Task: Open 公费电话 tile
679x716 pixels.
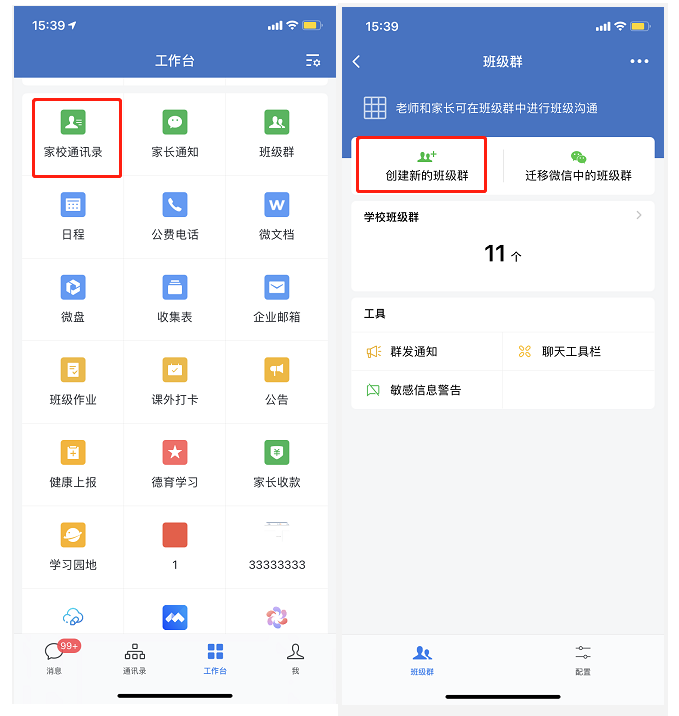Action: (175, 217)
